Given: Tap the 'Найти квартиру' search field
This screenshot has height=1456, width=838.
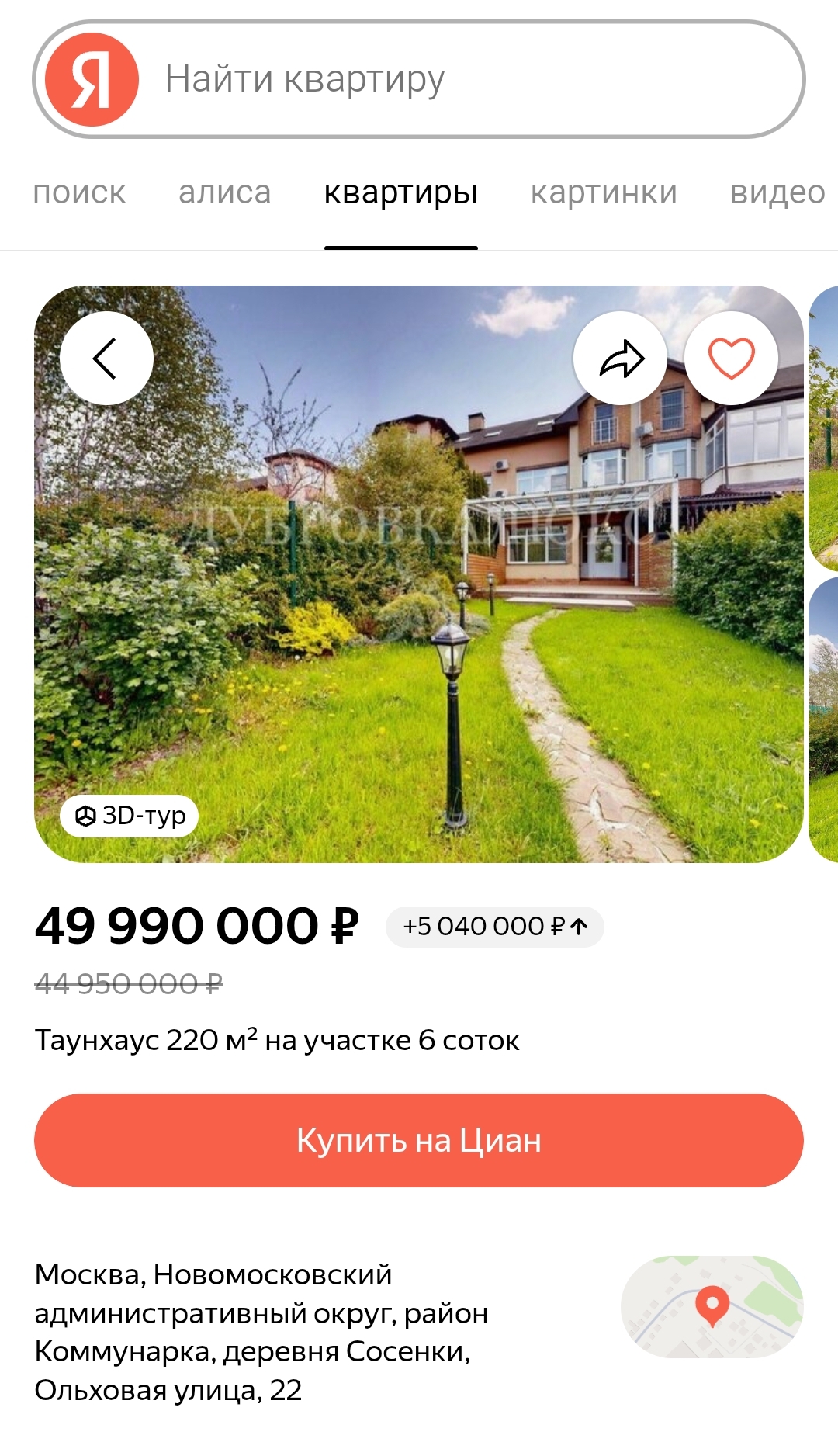Looking at the screenshot, I should [466, 79].
